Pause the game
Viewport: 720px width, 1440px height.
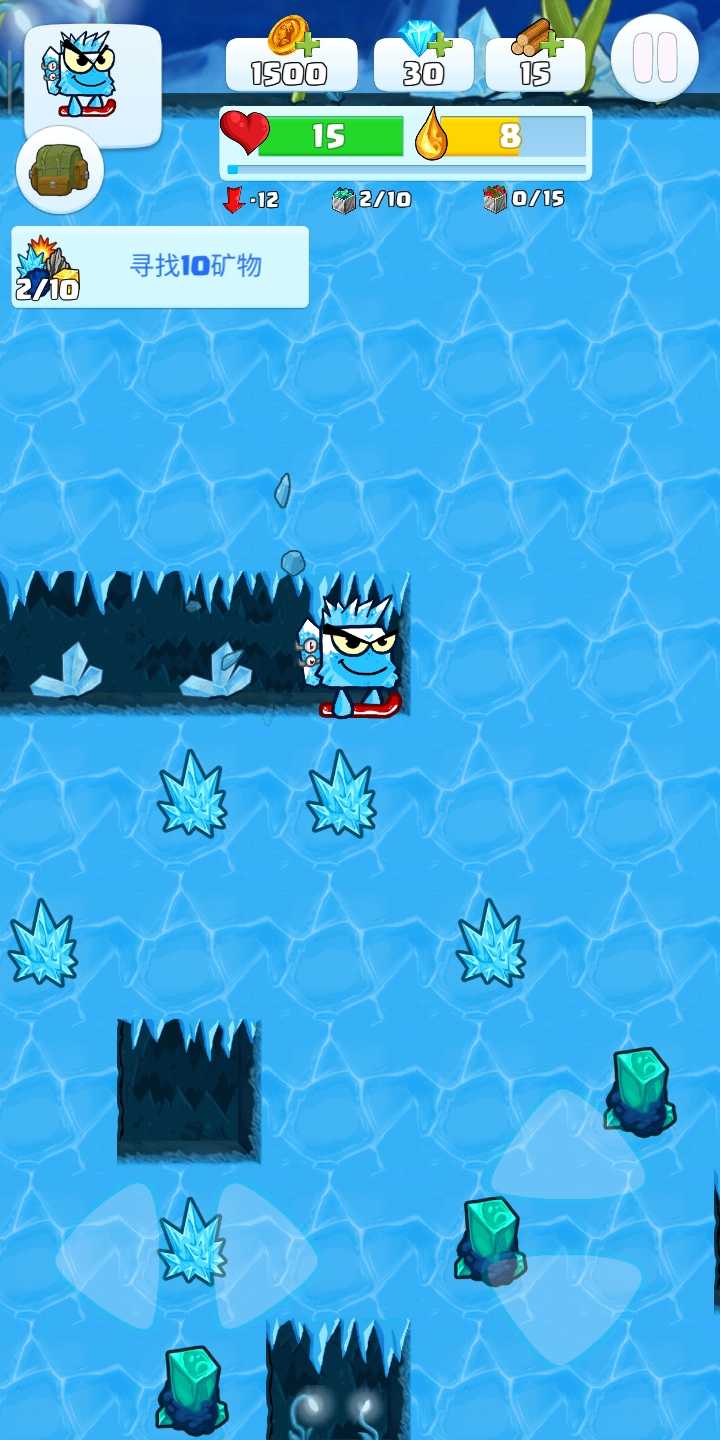pyautogui.click(x=655, y=57)
